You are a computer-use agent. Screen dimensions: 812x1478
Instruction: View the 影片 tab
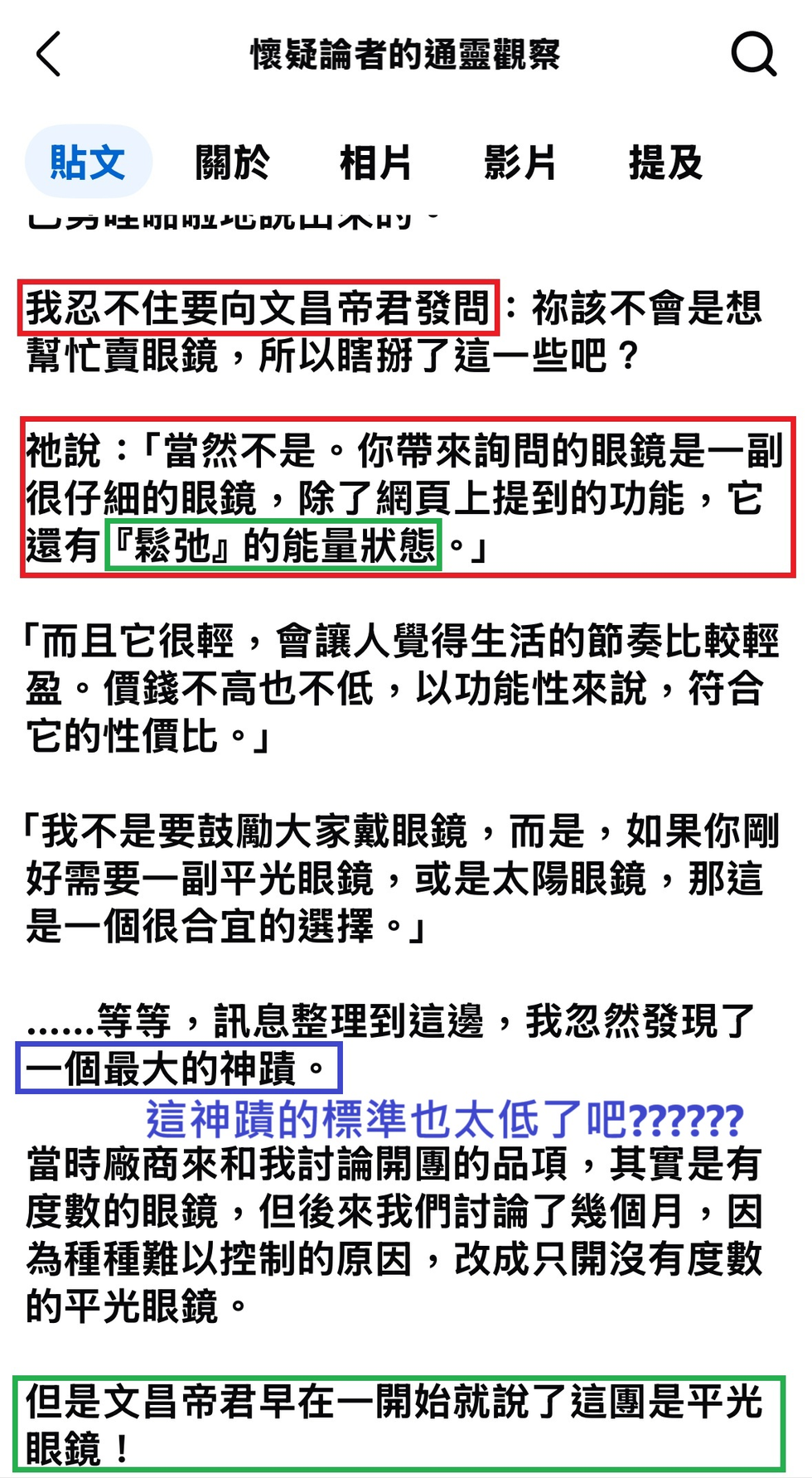[520, 162]
